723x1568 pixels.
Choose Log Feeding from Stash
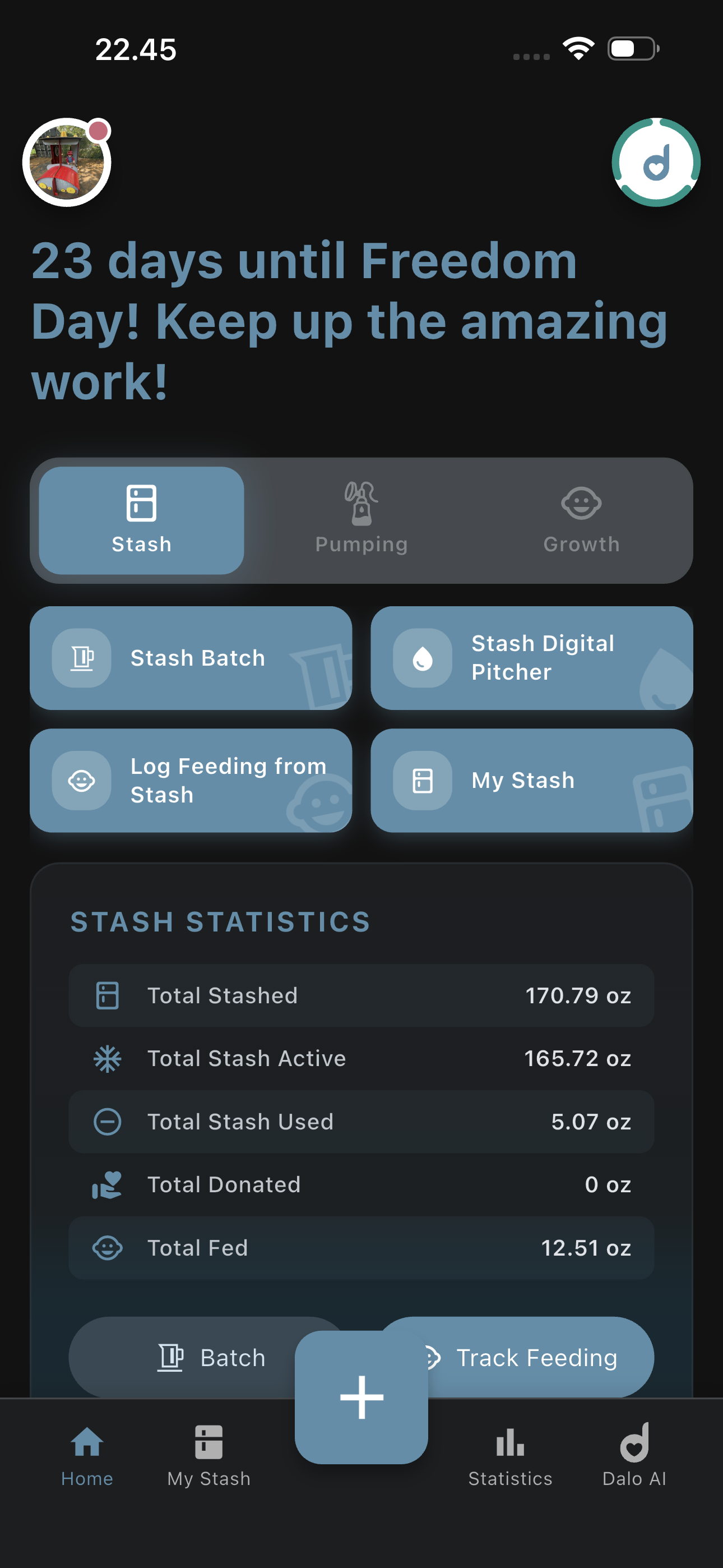[x=191, y=780]
